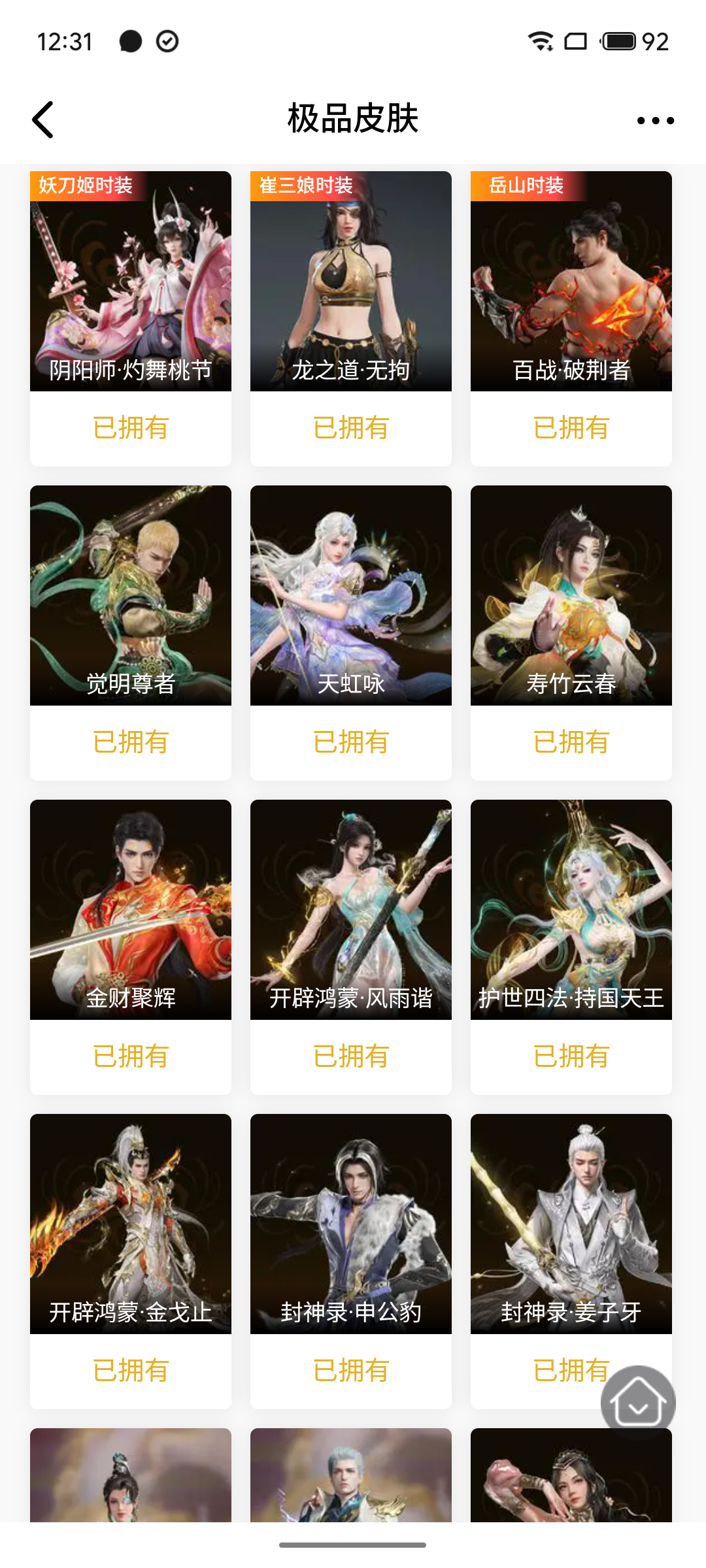Go back from the 极品皮肤 page
Image resolution: width=706 pixels, height=1568 pixels.
click(x=43, y=120)
